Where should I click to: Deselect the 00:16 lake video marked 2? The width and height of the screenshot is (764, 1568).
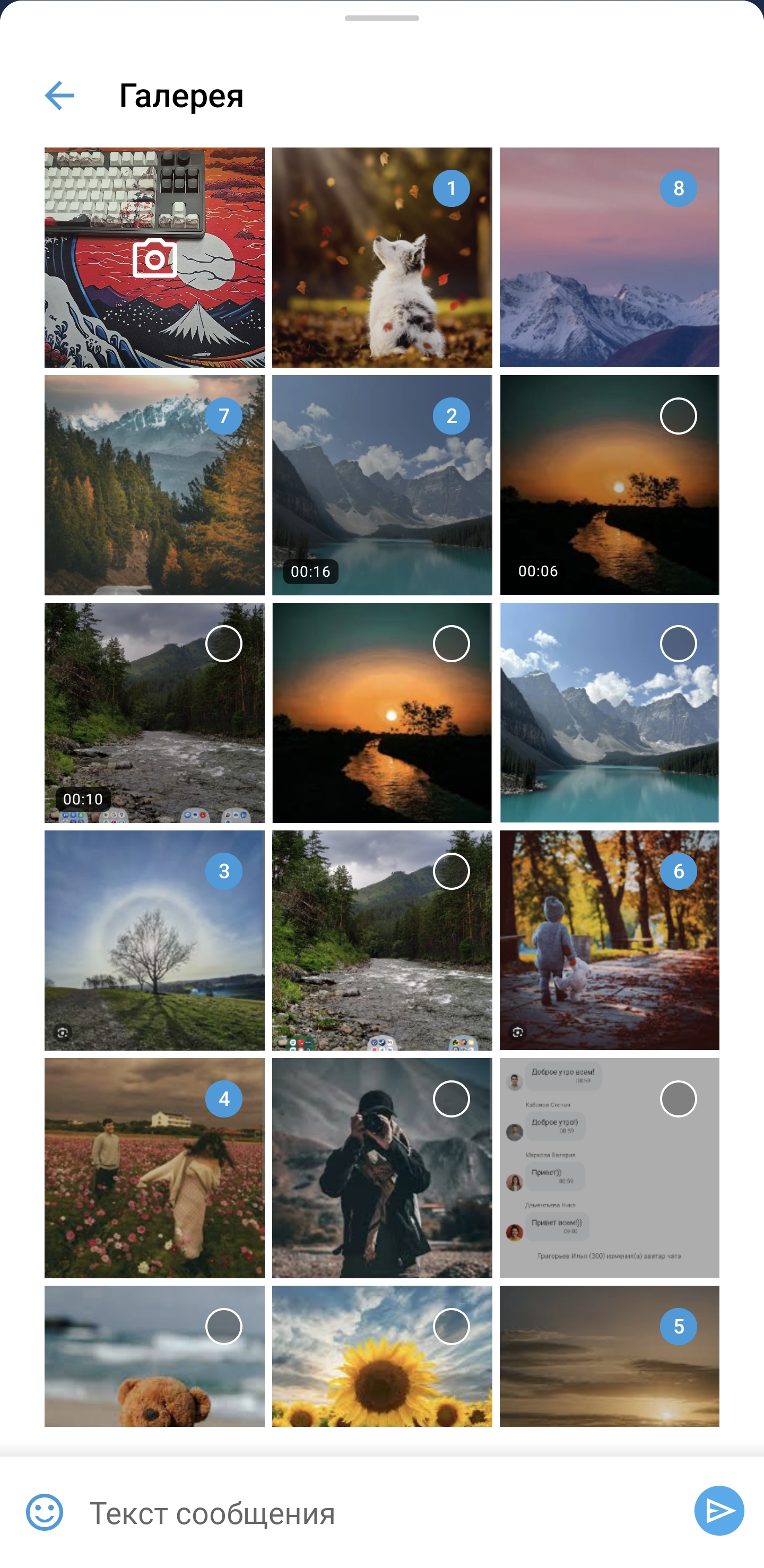click(451, 415)
